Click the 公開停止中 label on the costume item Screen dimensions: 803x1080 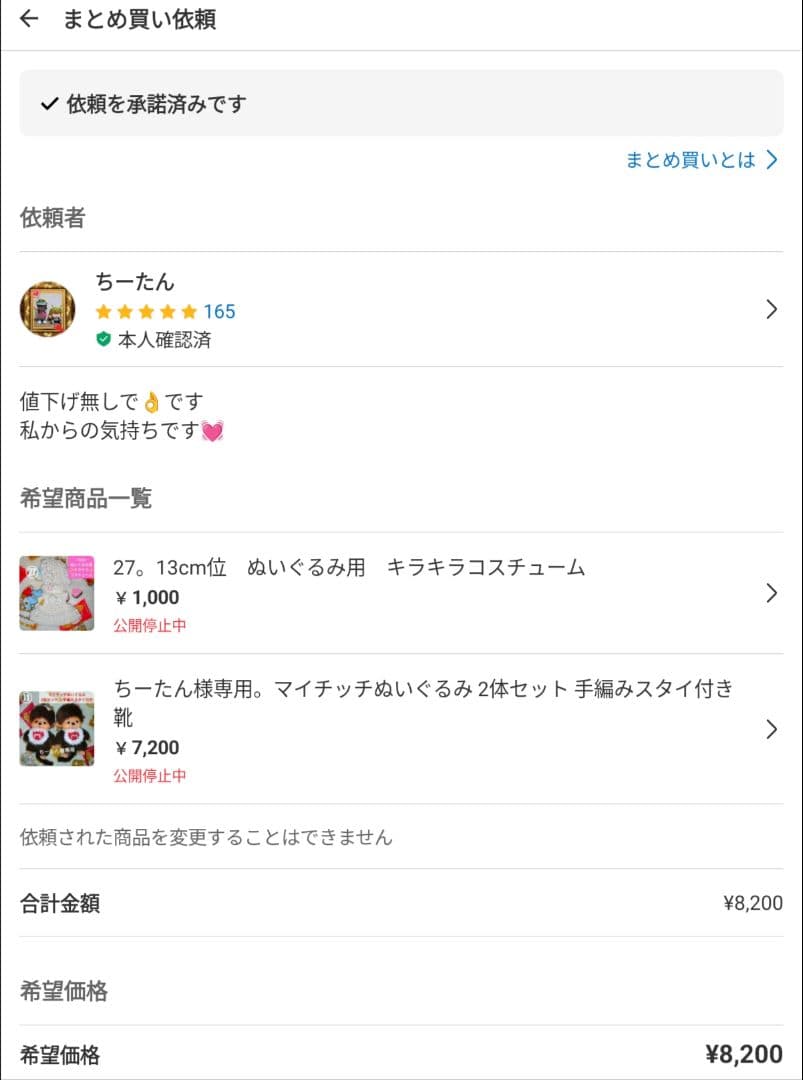pos(150,622)
